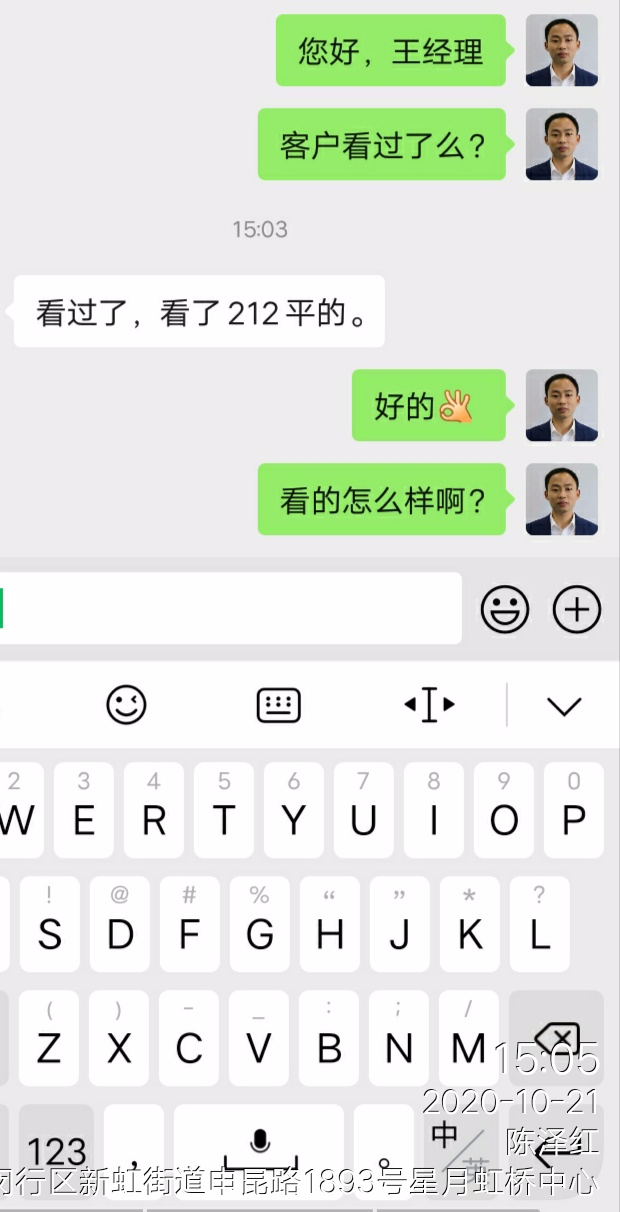Open the plus attachments menu

point(577,609)
